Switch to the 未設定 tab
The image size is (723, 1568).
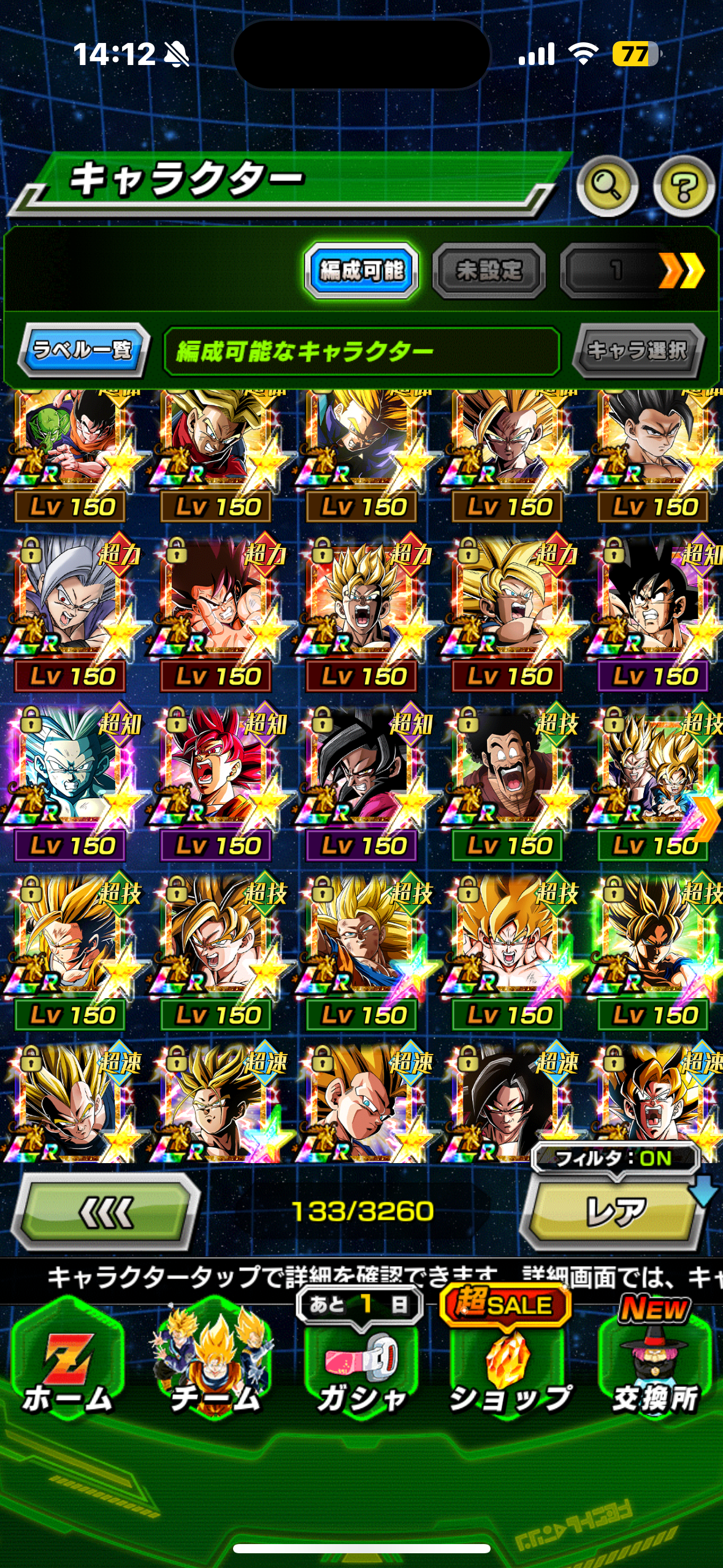pyautogui.click(x=489, y=270)
